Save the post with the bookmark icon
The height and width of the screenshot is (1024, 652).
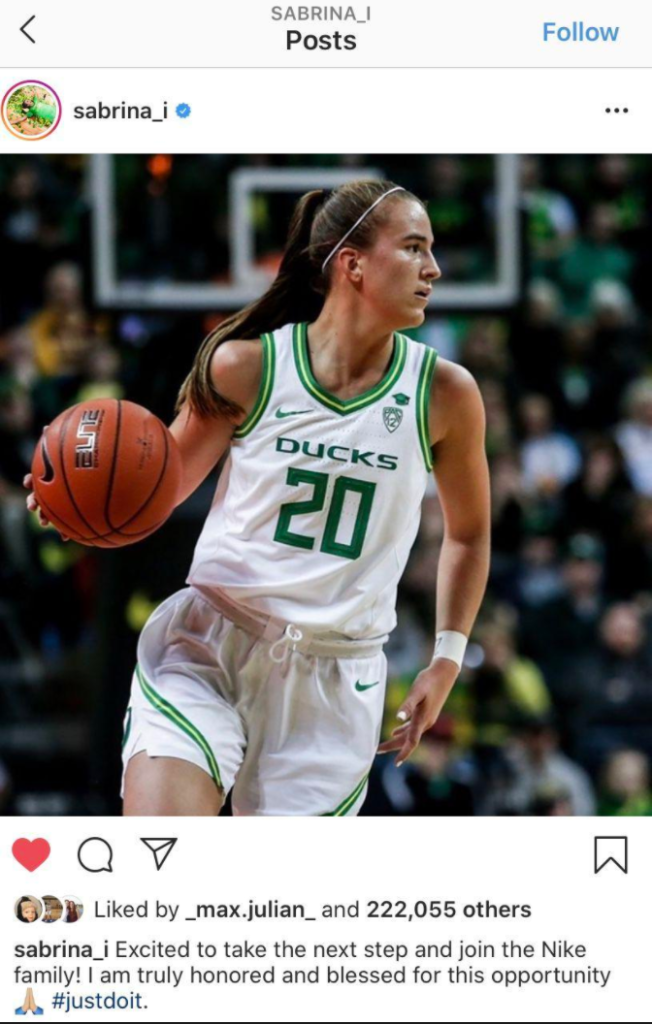coord(610,854)
